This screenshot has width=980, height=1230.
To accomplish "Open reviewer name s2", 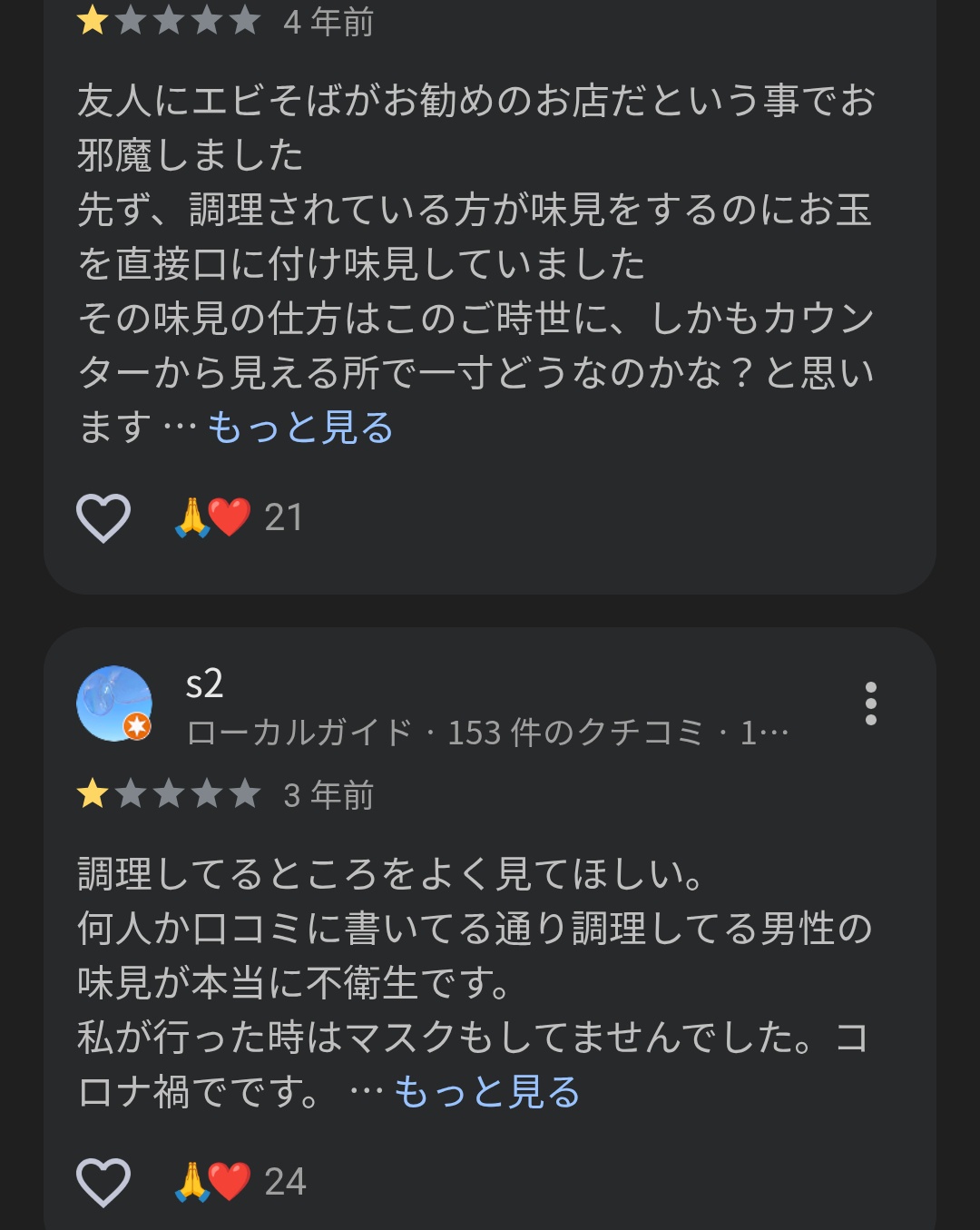I will (204, 684).
